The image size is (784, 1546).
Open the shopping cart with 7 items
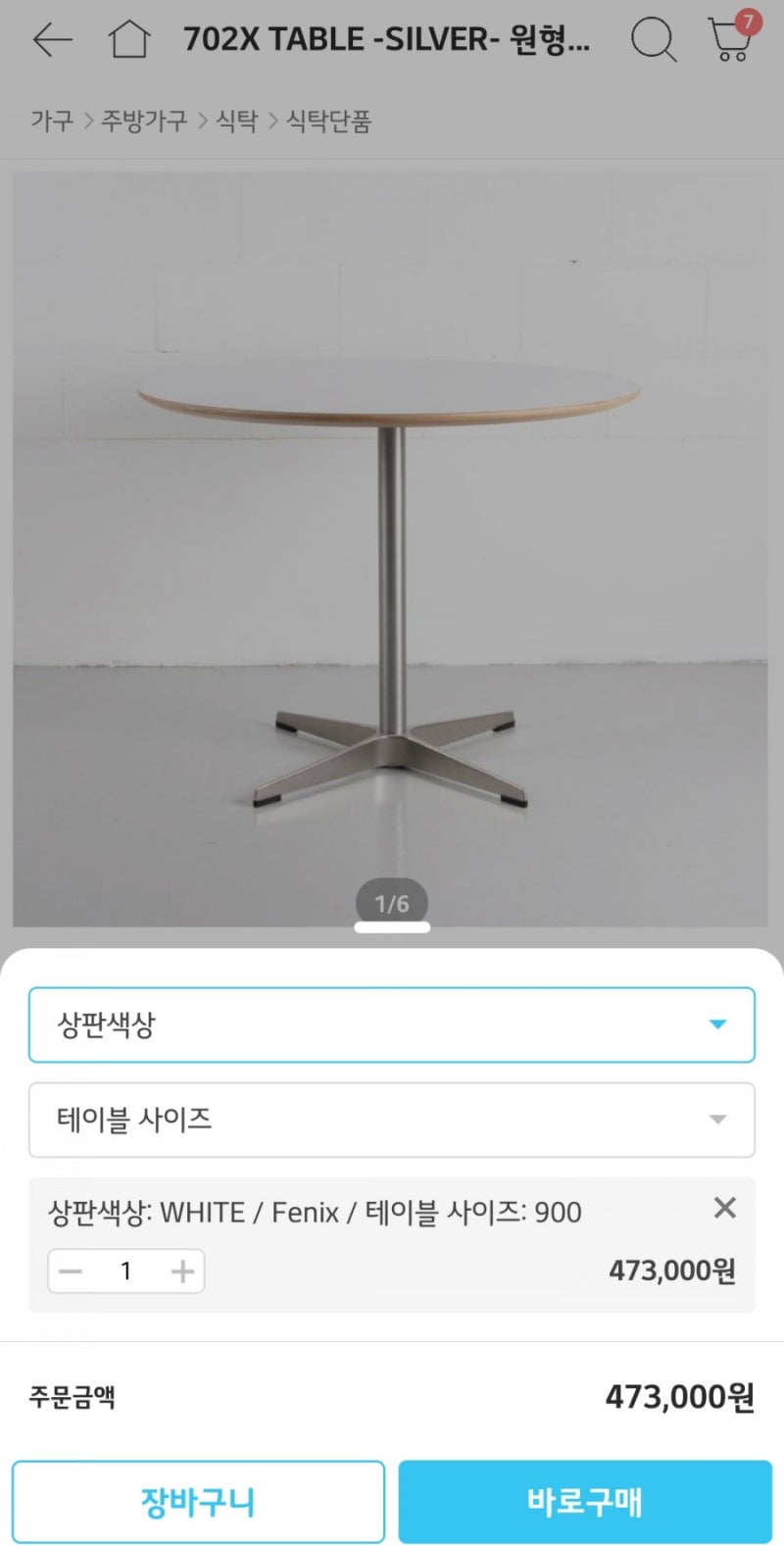[730, 38]
